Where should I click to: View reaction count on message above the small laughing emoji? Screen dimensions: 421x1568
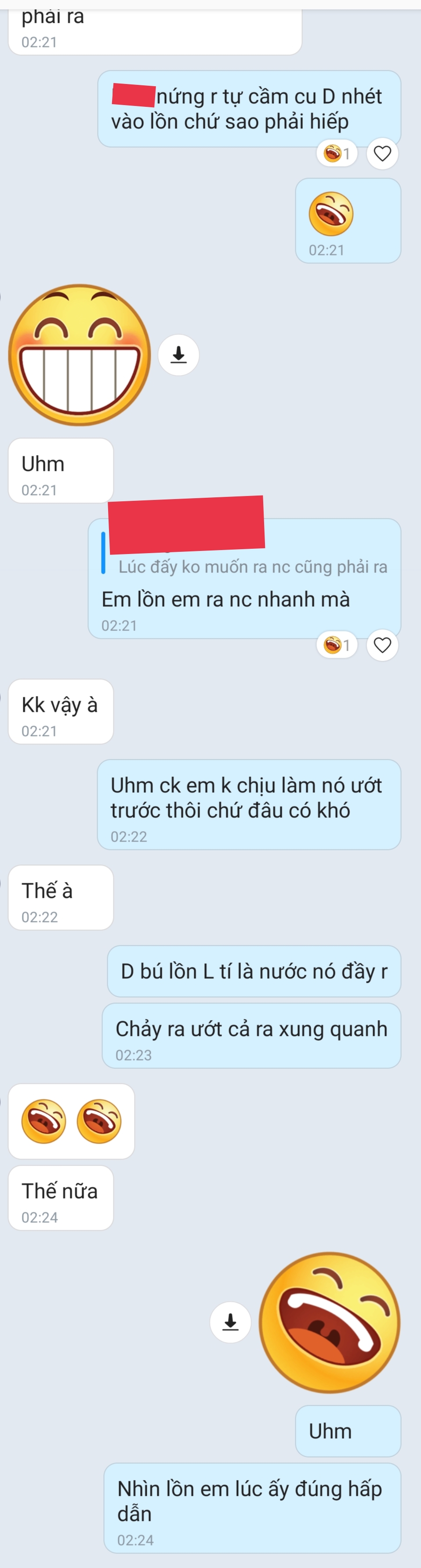coord(337,153)
